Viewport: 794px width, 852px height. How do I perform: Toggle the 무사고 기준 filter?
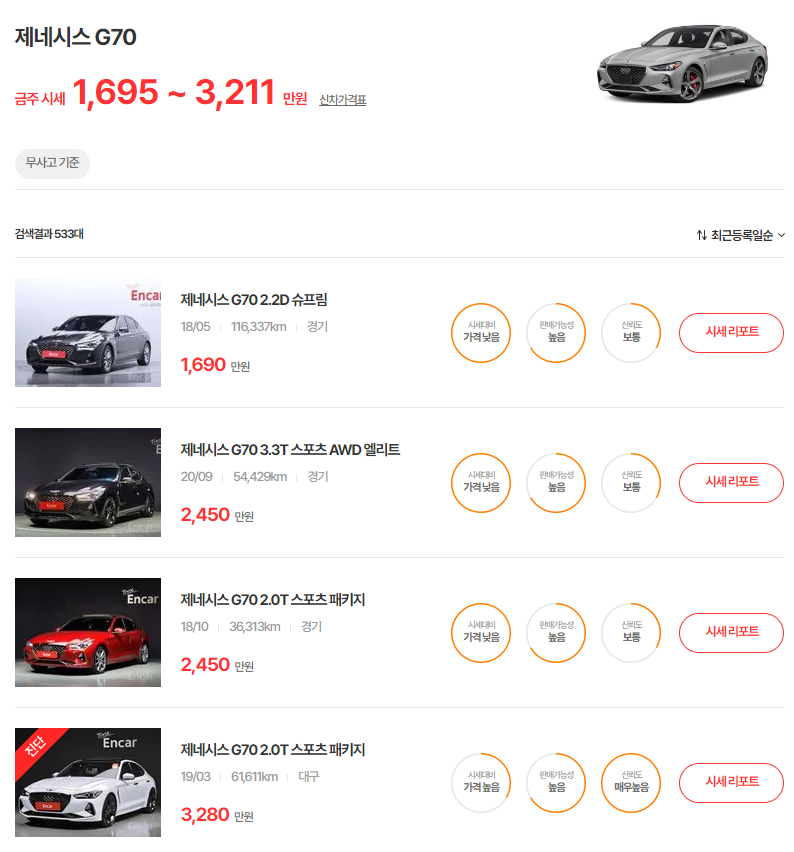pyautogui.click(x=51, y=164)
